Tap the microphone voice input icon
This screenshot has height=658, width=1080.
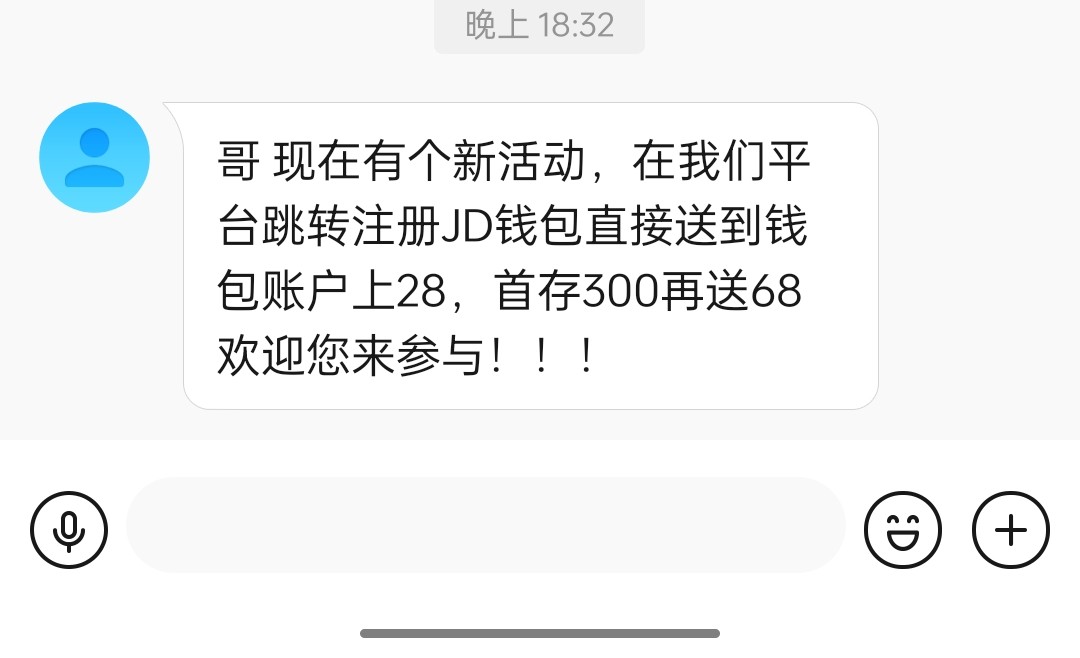[x=69, y=530]
